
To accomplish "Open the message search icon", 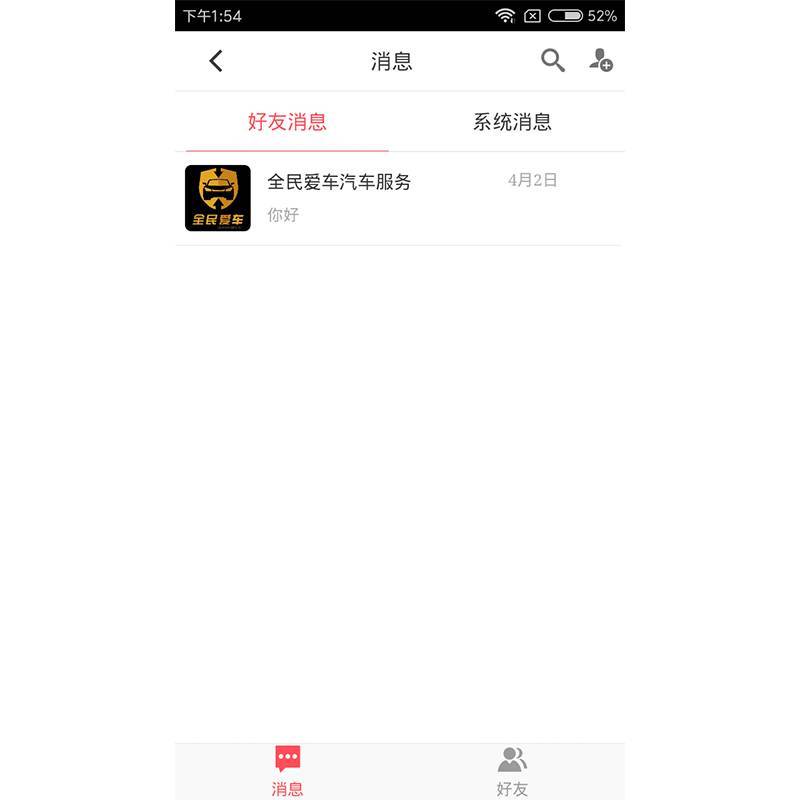I will tap(553, 61).
